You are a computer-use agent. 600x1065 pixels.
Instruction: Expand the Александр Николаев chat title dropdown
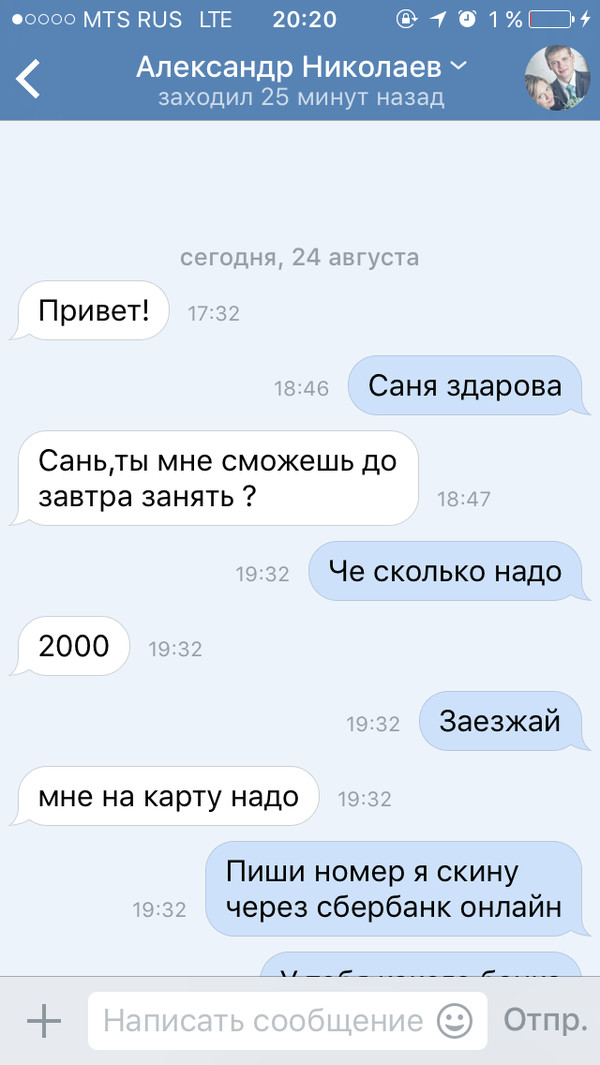458,67
